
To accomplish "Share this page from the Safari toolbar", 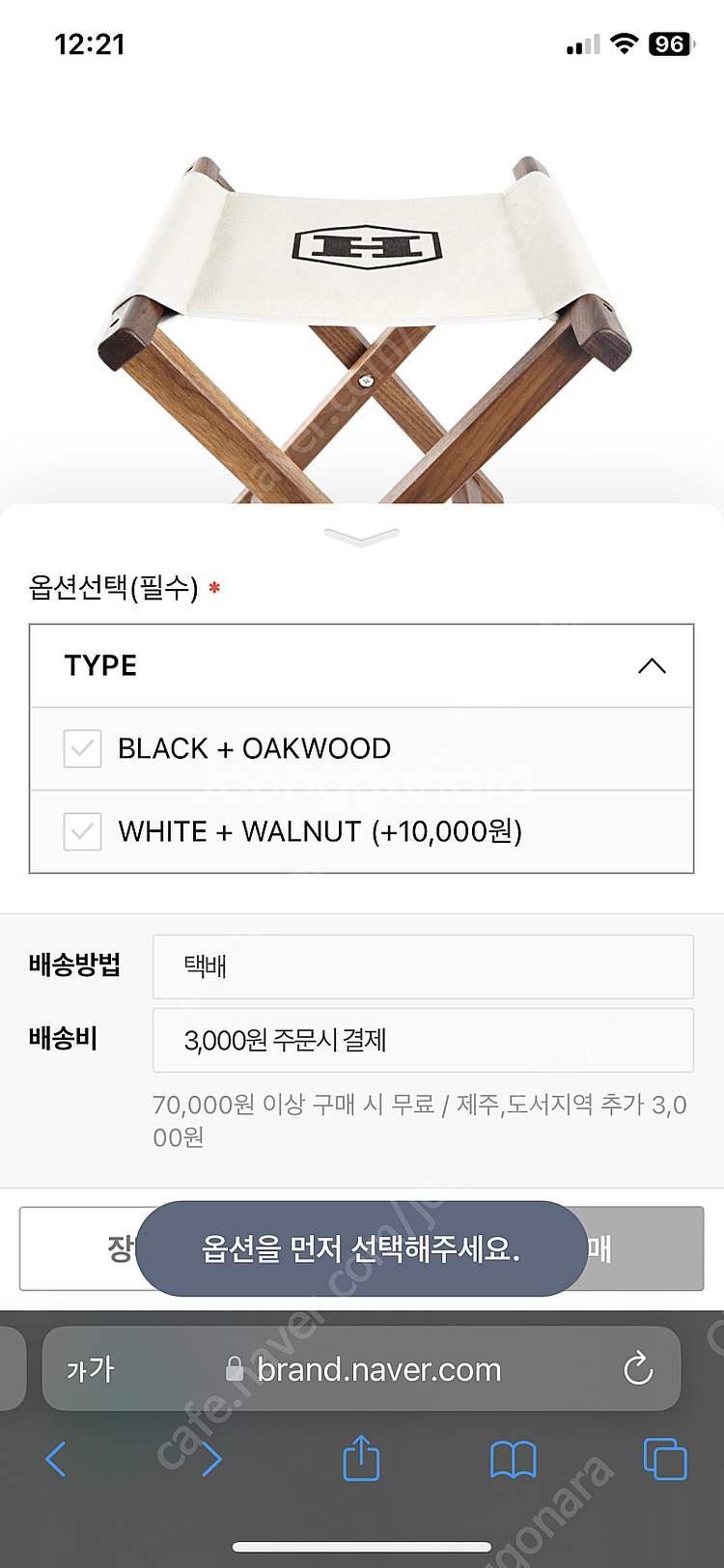I will coord(362,1458).
